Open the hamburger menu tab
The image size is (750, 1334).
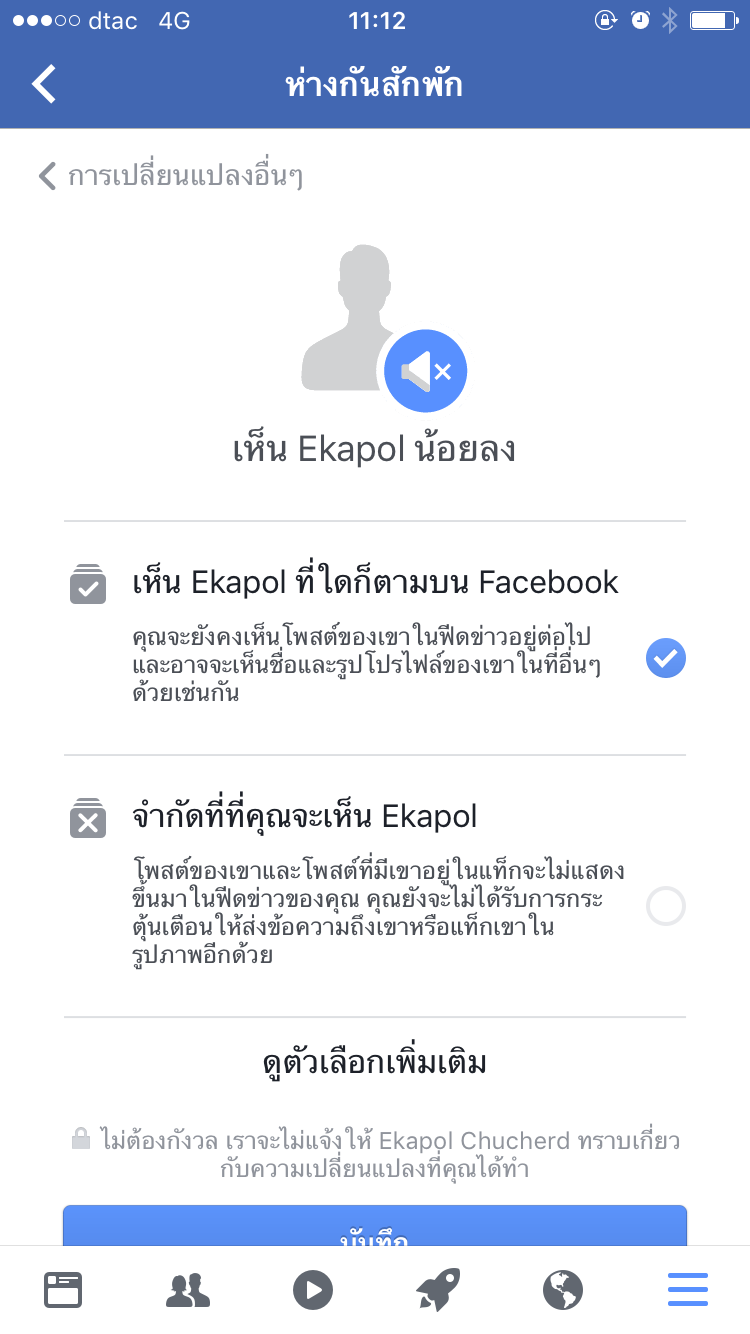(x=687, y=1290)
